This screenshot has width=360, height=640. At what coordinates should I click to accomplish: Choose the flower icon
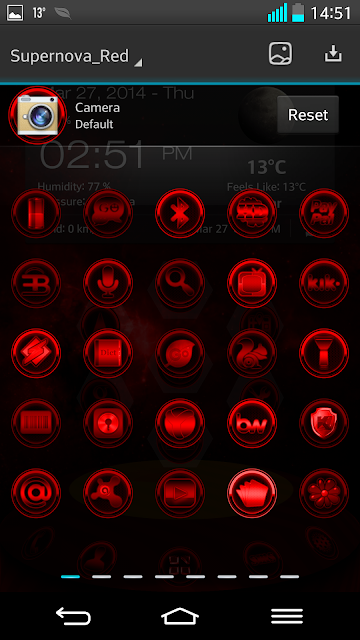[324, 493]
